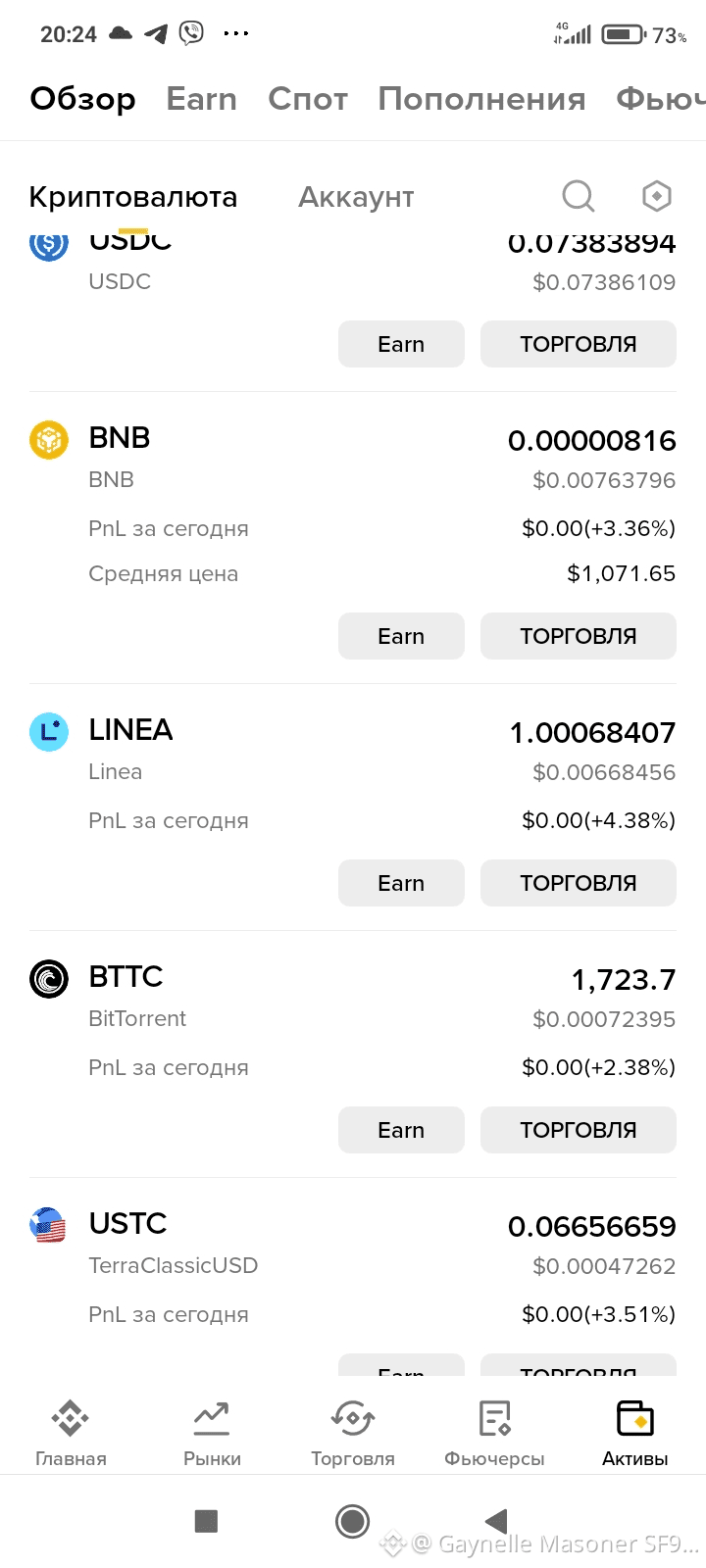Trade LINEA via ТОРГОВЛЯ button

tap(578, 883)
